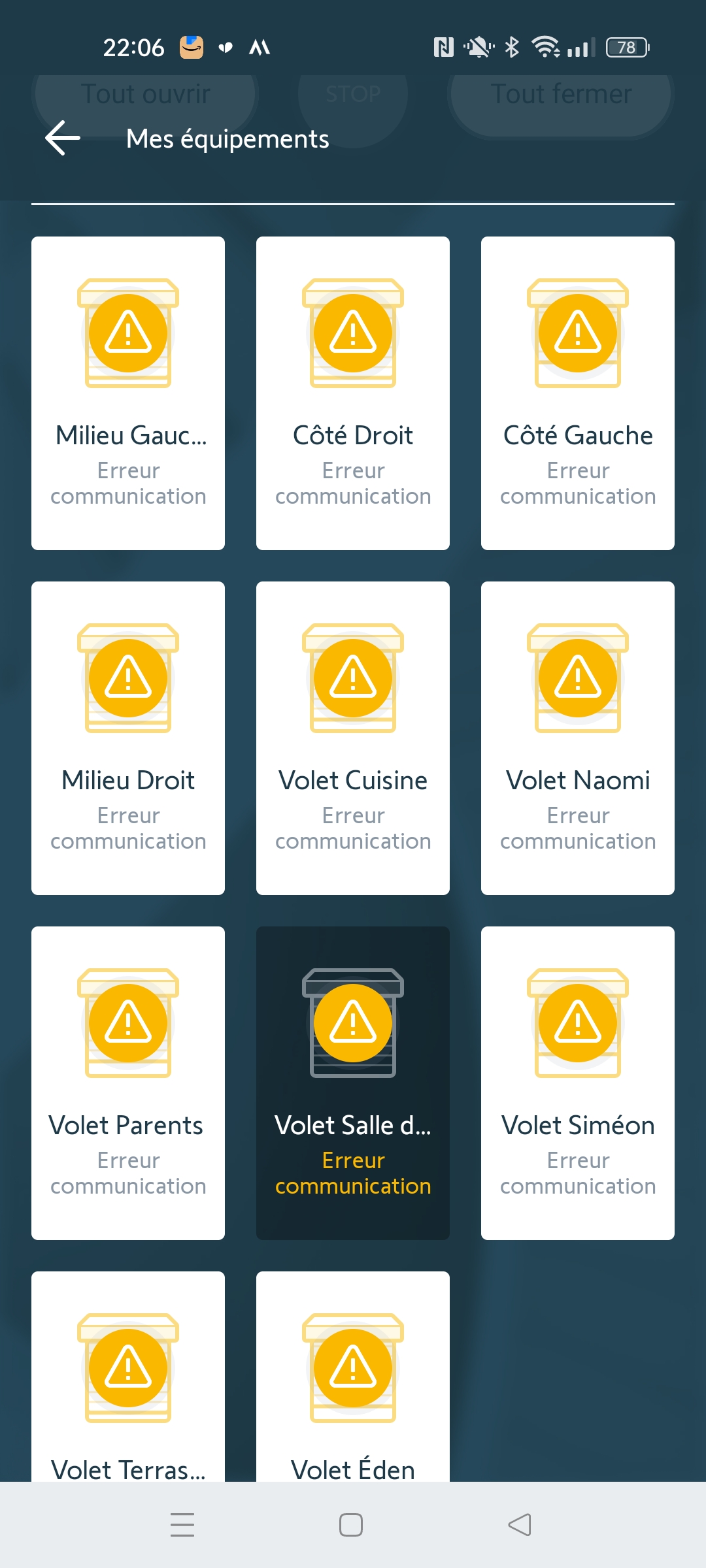Show recent apps from the navigation bar
This screenshot has width=706, height=1568.
[182, 1525]
